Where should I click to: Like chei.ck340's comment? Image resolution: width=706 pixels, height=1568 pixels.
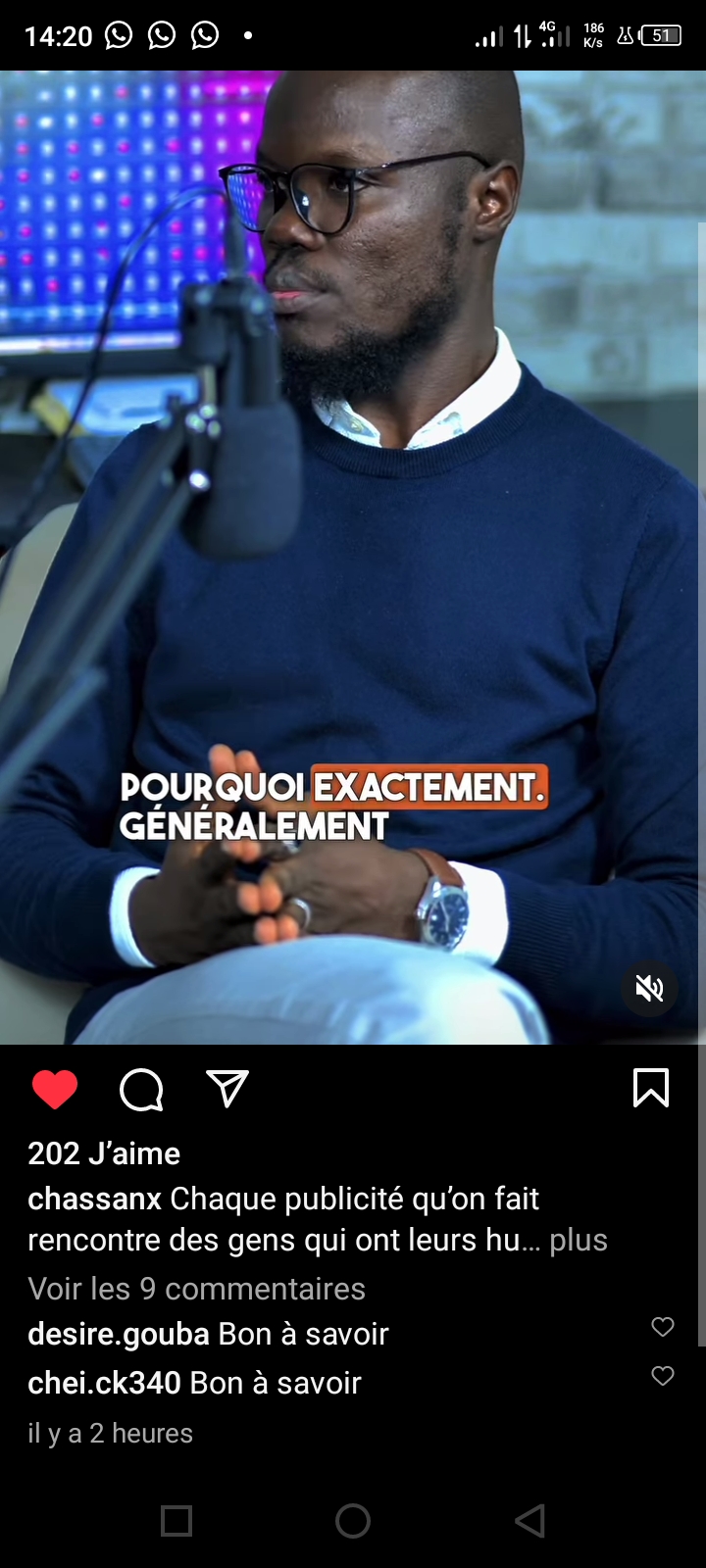click(663, 1376)
